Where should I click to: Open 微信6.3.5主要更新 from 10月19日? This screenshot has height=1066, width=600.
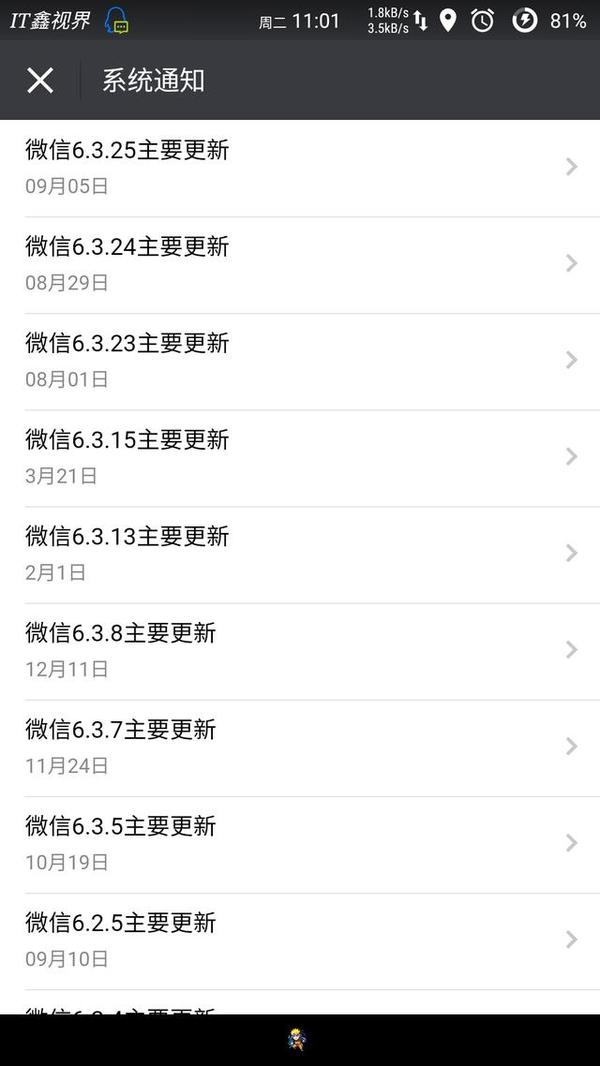click(x=300, y=844)
